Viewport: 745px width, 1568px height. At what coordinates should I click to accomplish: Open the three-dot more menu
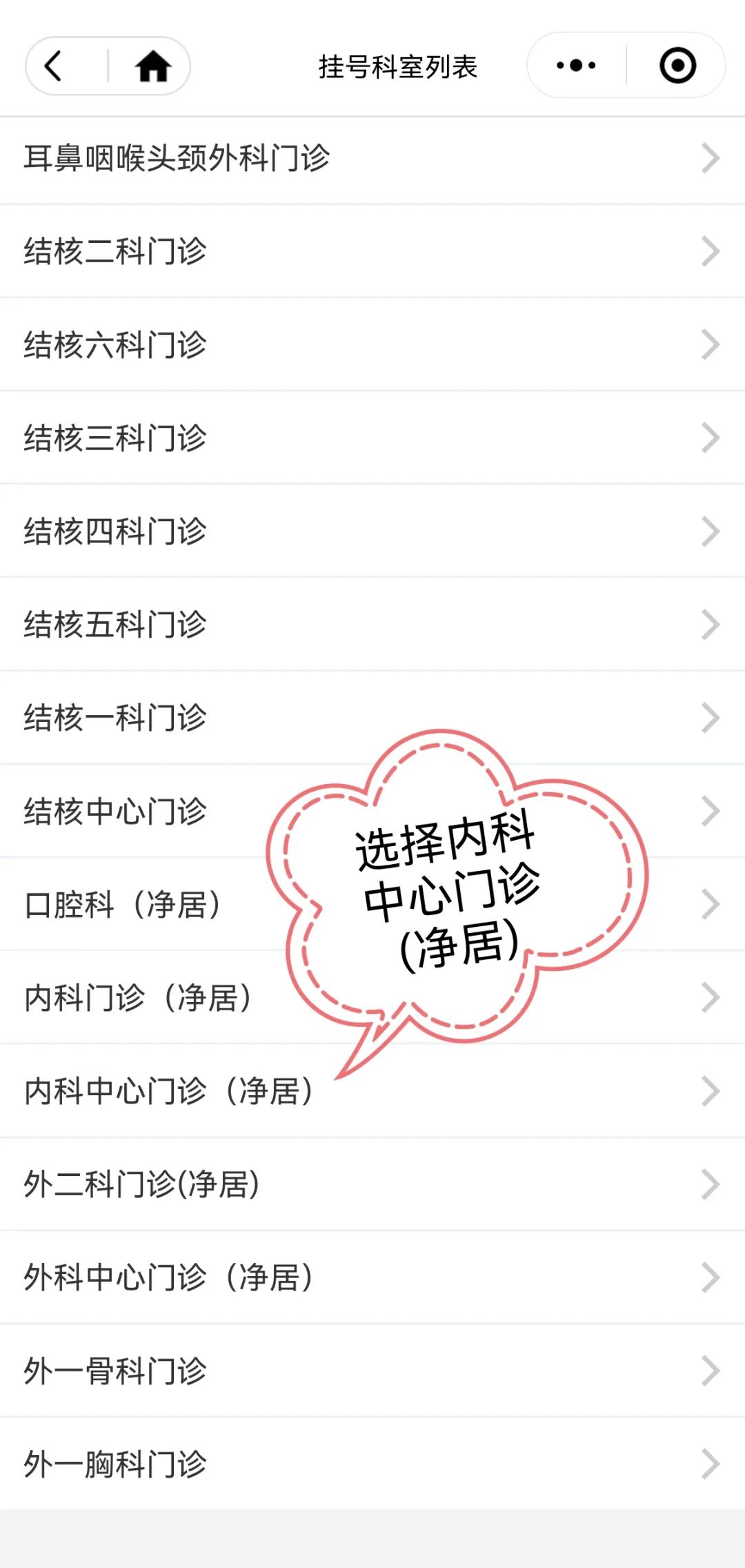click(576, 66)
